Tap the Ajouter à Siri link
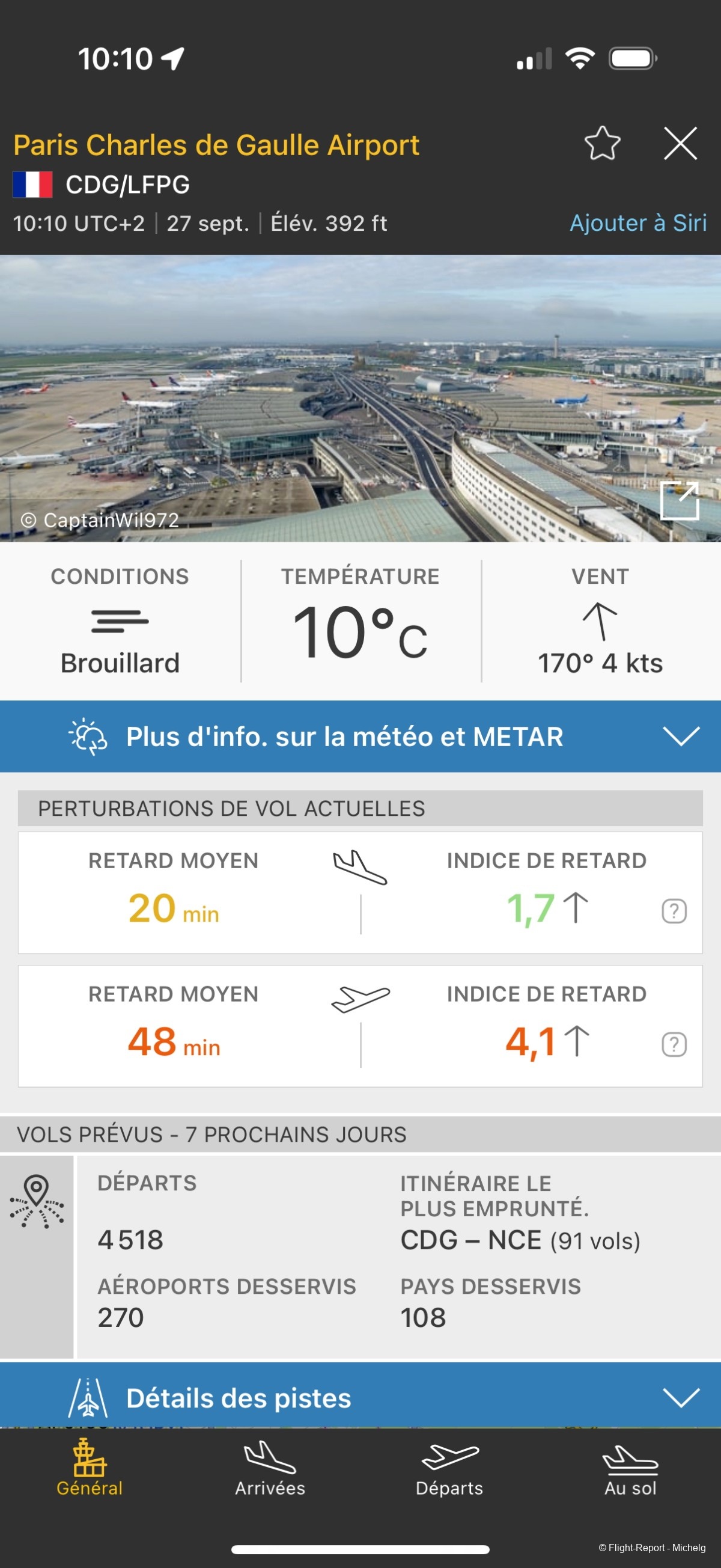This screenshot has width=721, height=1568. pos(637,224)
